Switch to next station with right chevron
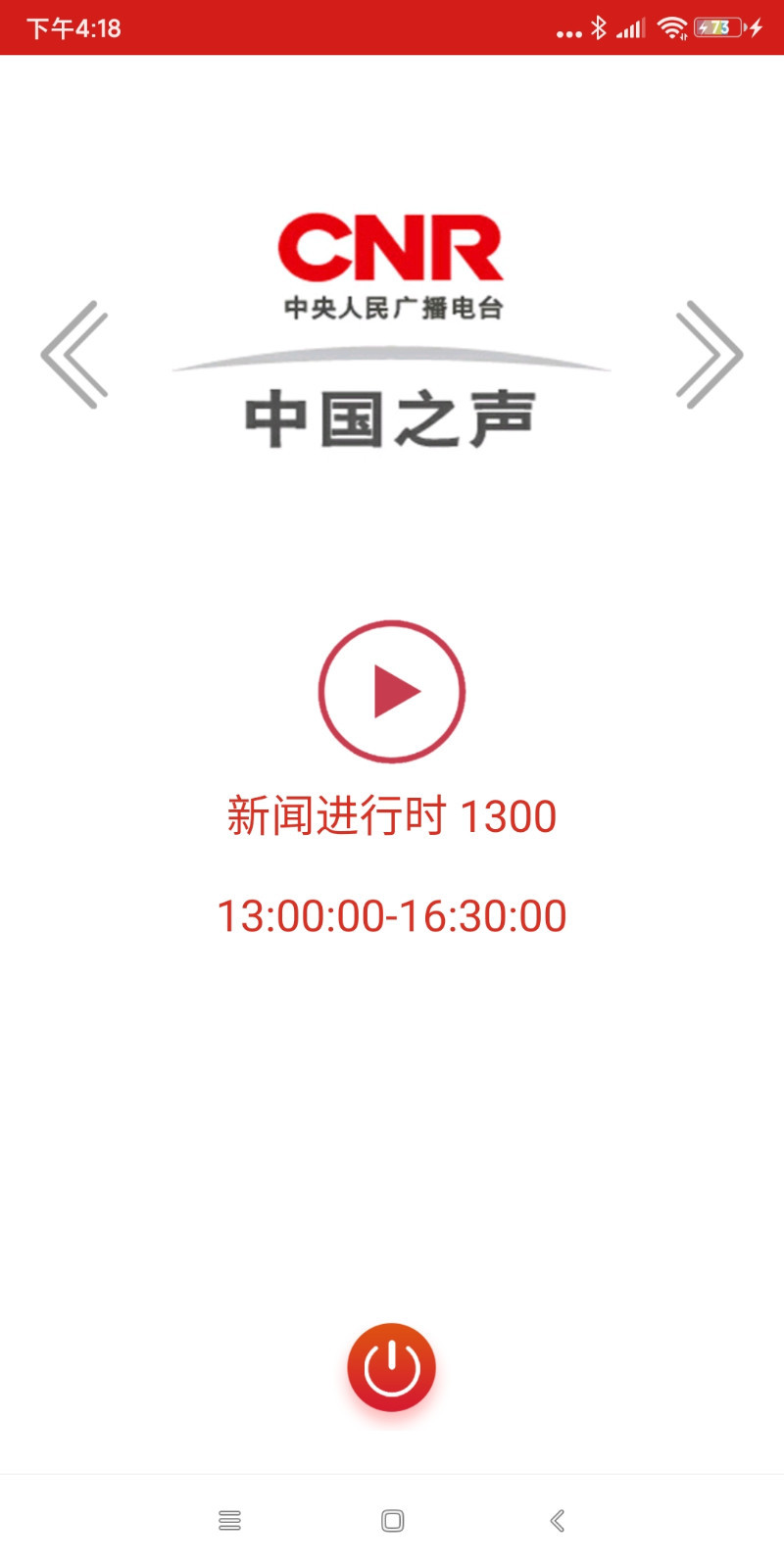 pos(708,355)
